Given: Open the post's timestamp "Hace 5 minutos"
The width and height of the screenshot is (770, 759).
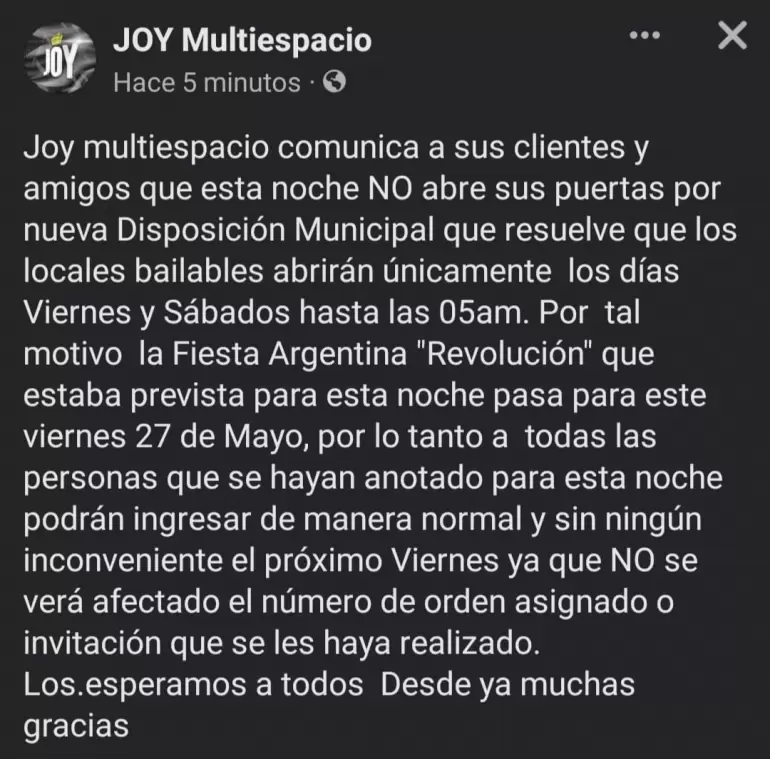Looking at the screenshot, I should click(206, 83).
